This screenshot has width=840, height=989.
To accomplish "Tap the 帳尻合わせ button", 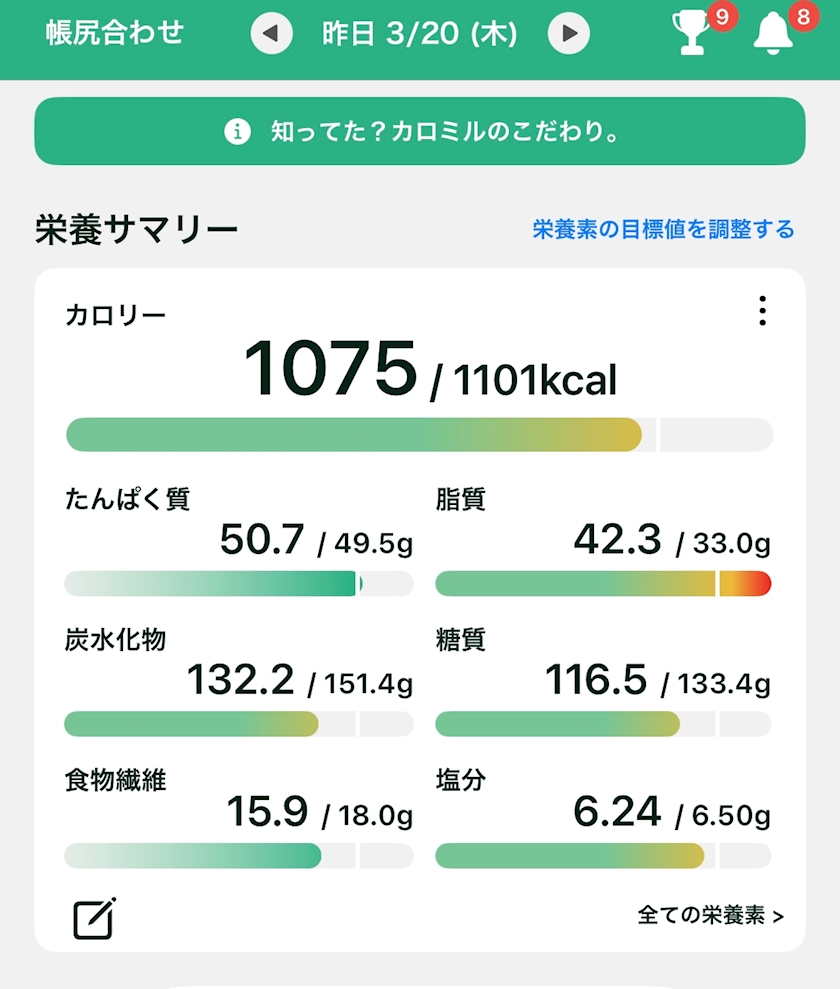I will [115, 32].
